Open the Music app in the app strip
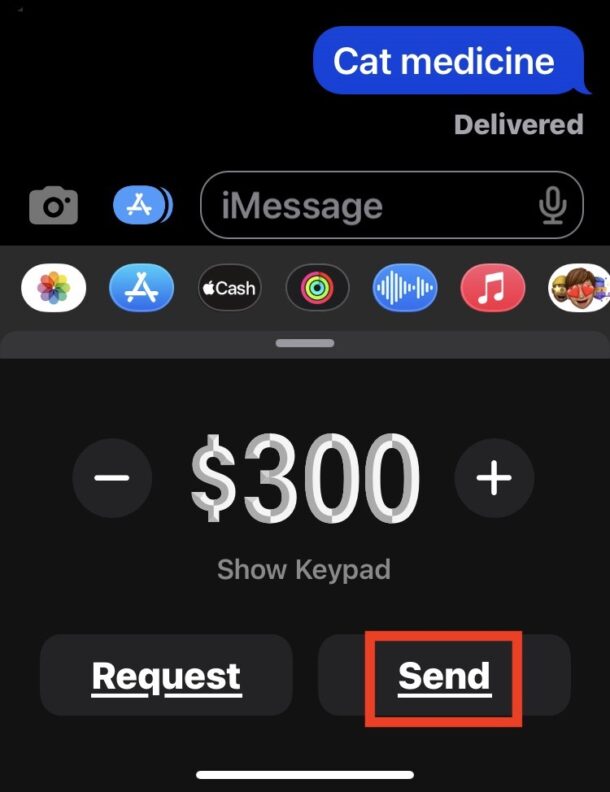This screenshot has height=792, width=610. coord(492,289)
